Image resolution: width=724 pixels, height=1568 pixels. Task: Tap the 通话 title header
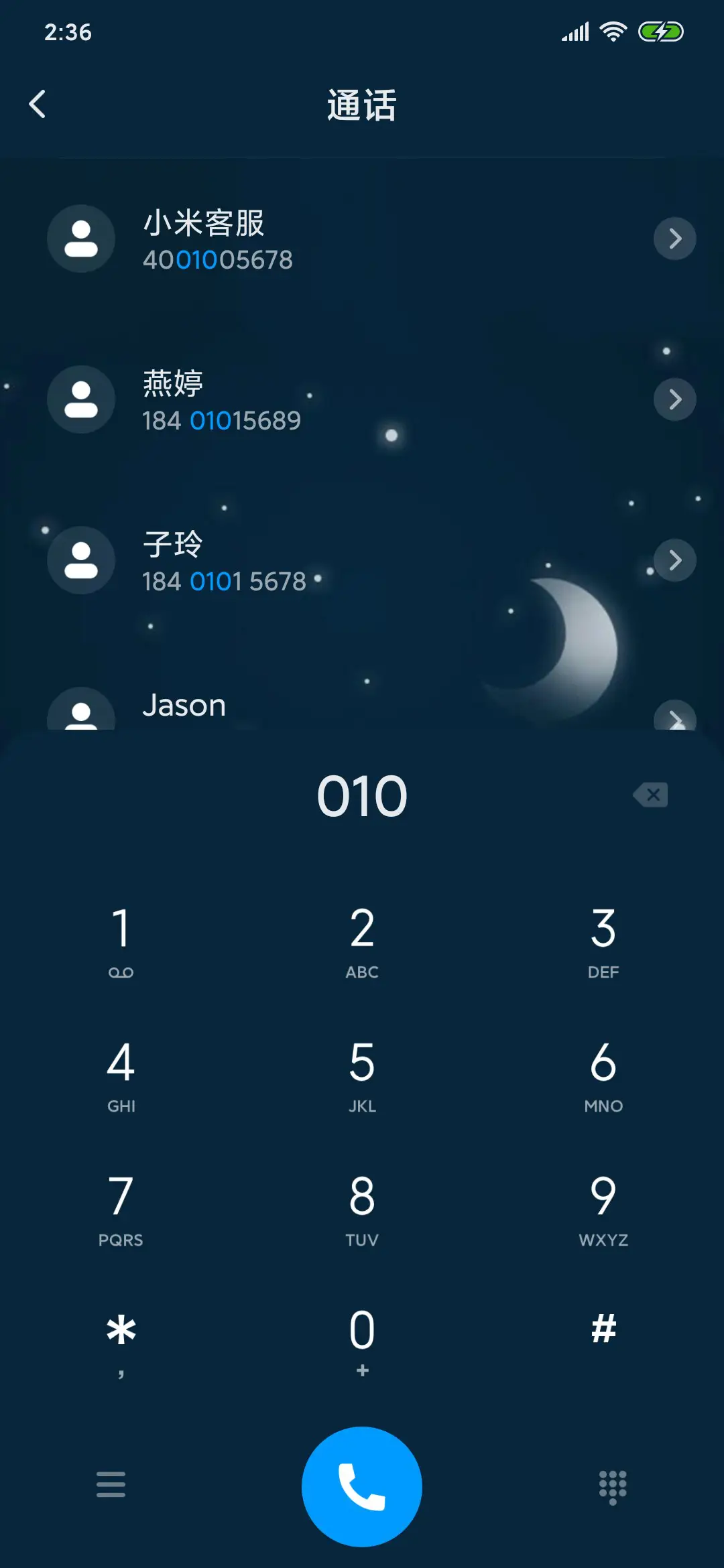[x=362, y=105]
